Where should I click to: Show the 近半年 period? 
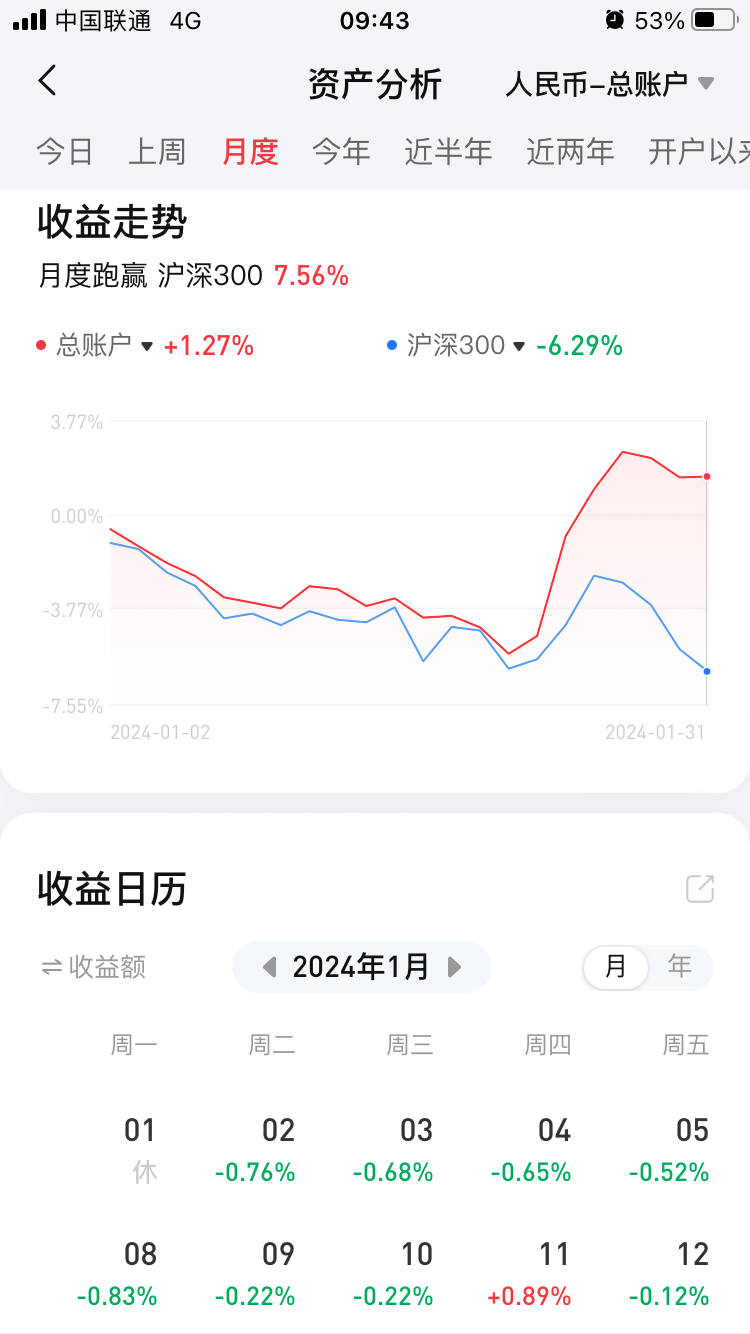[448, 151]
